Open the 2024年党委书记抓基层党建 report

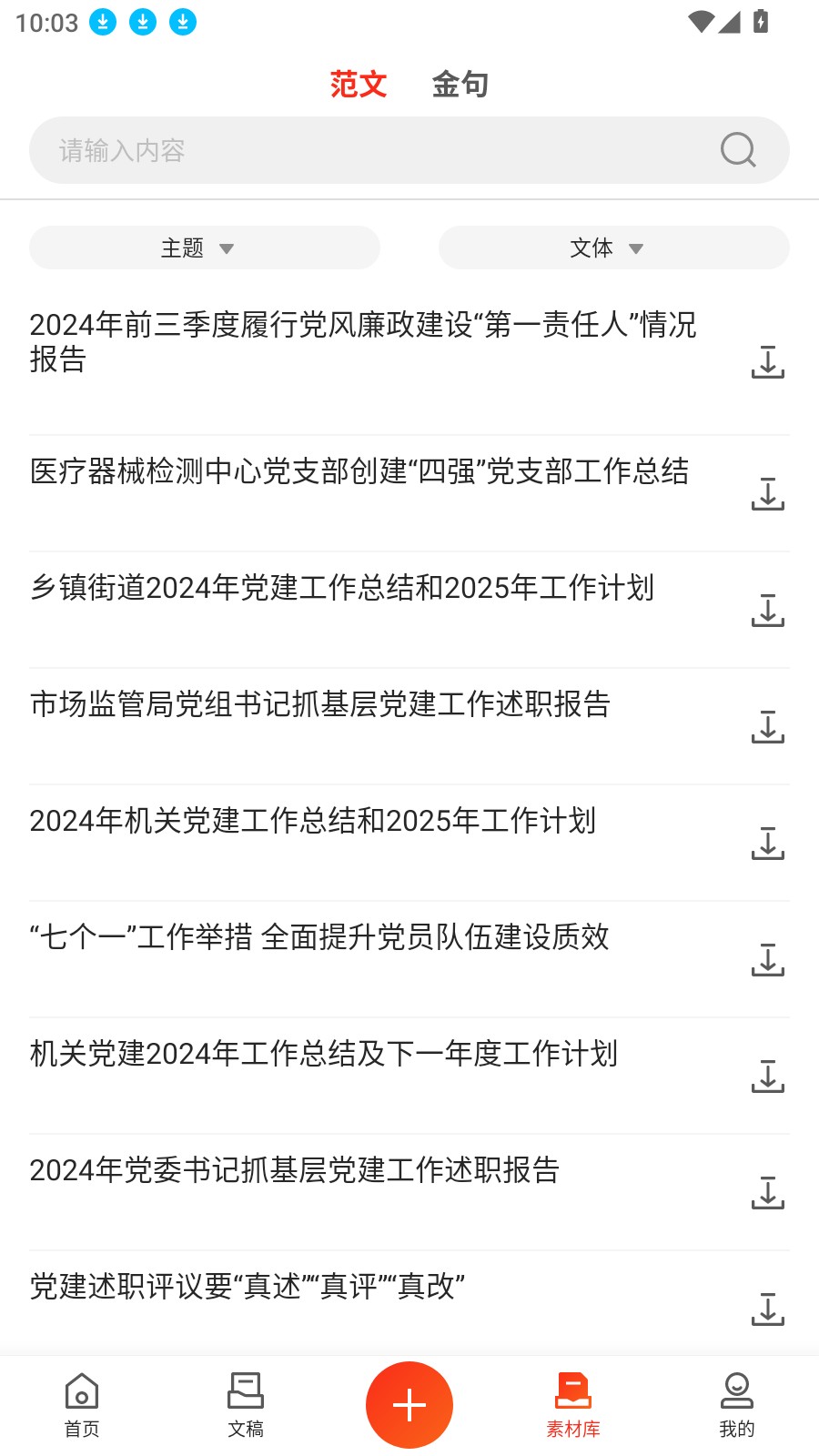pos(295,1171)
